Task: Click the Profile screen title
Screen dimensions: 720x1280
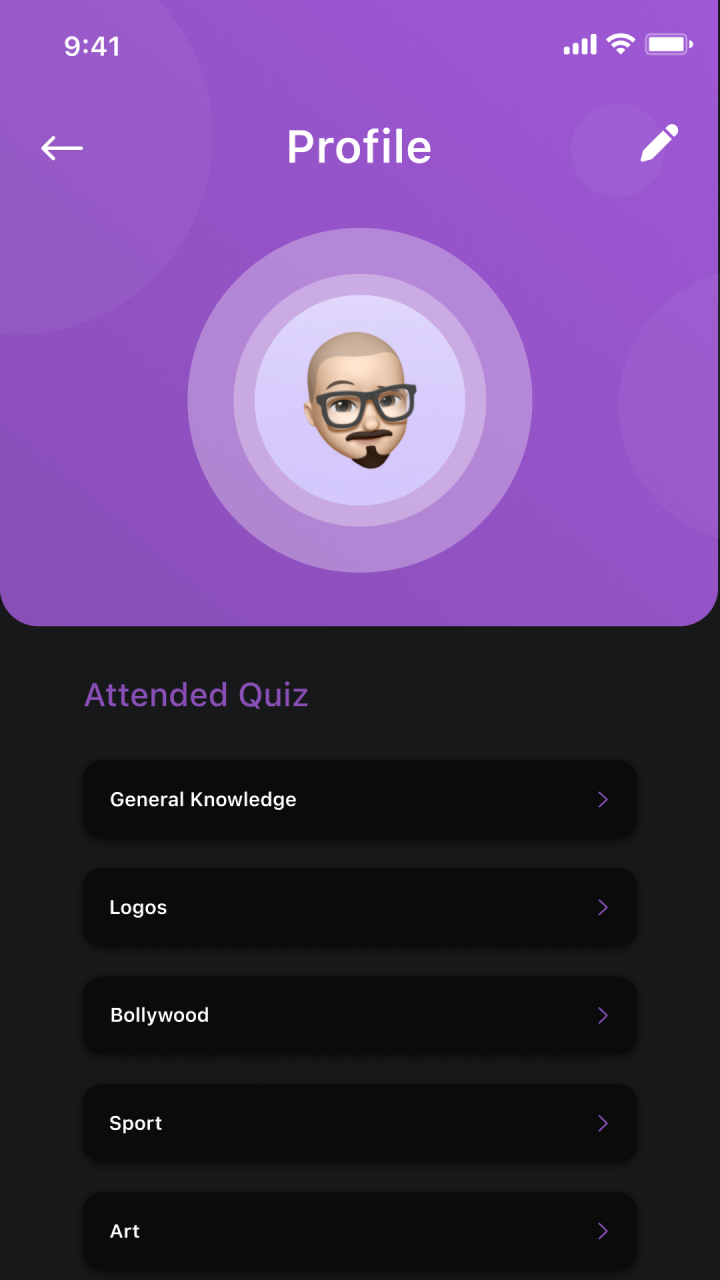Action: pyautogui.click(x=359, y=147)
